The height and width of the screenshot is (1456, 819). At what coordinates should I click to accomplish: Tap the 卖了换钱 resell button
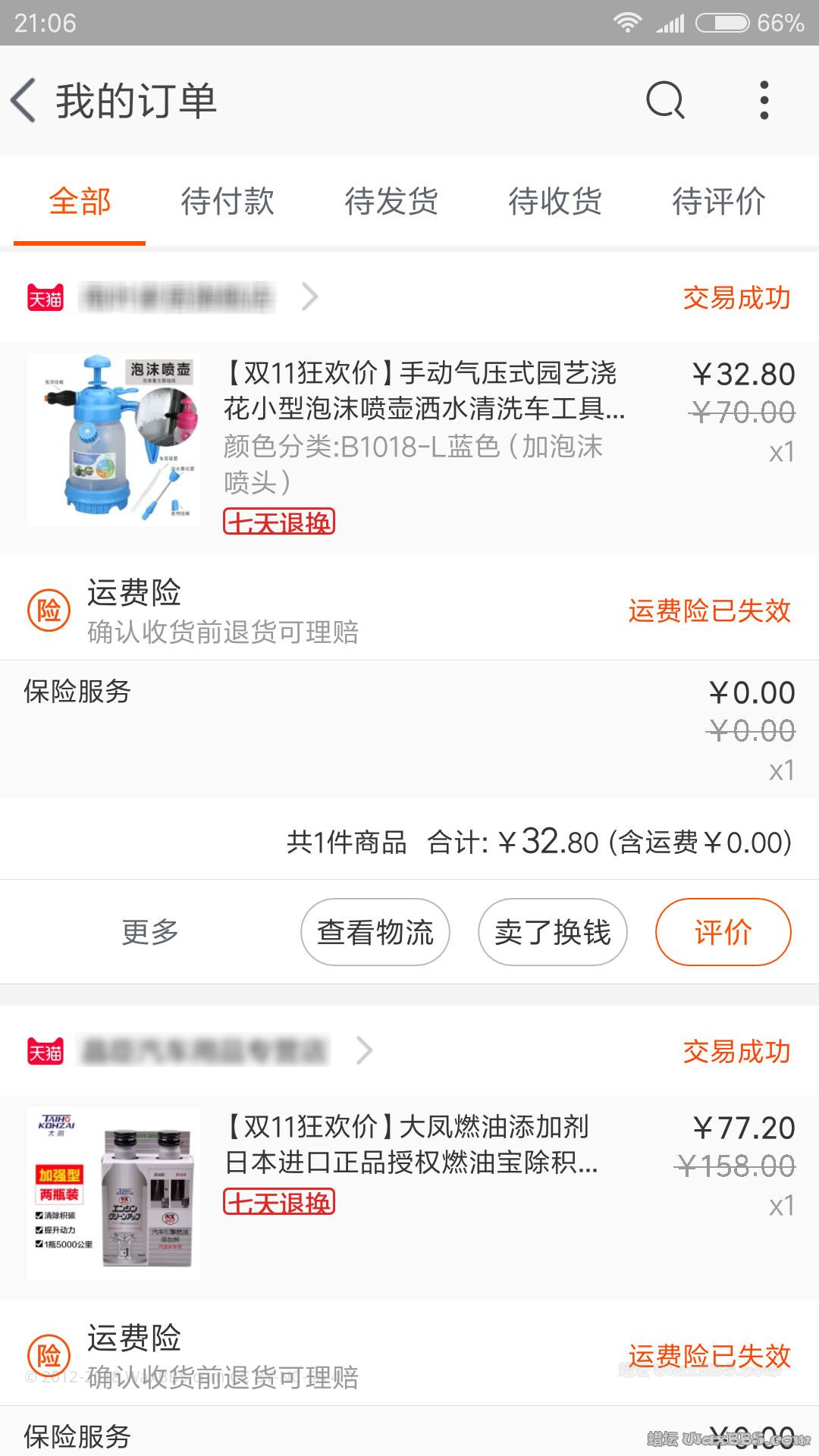(553, 932)
